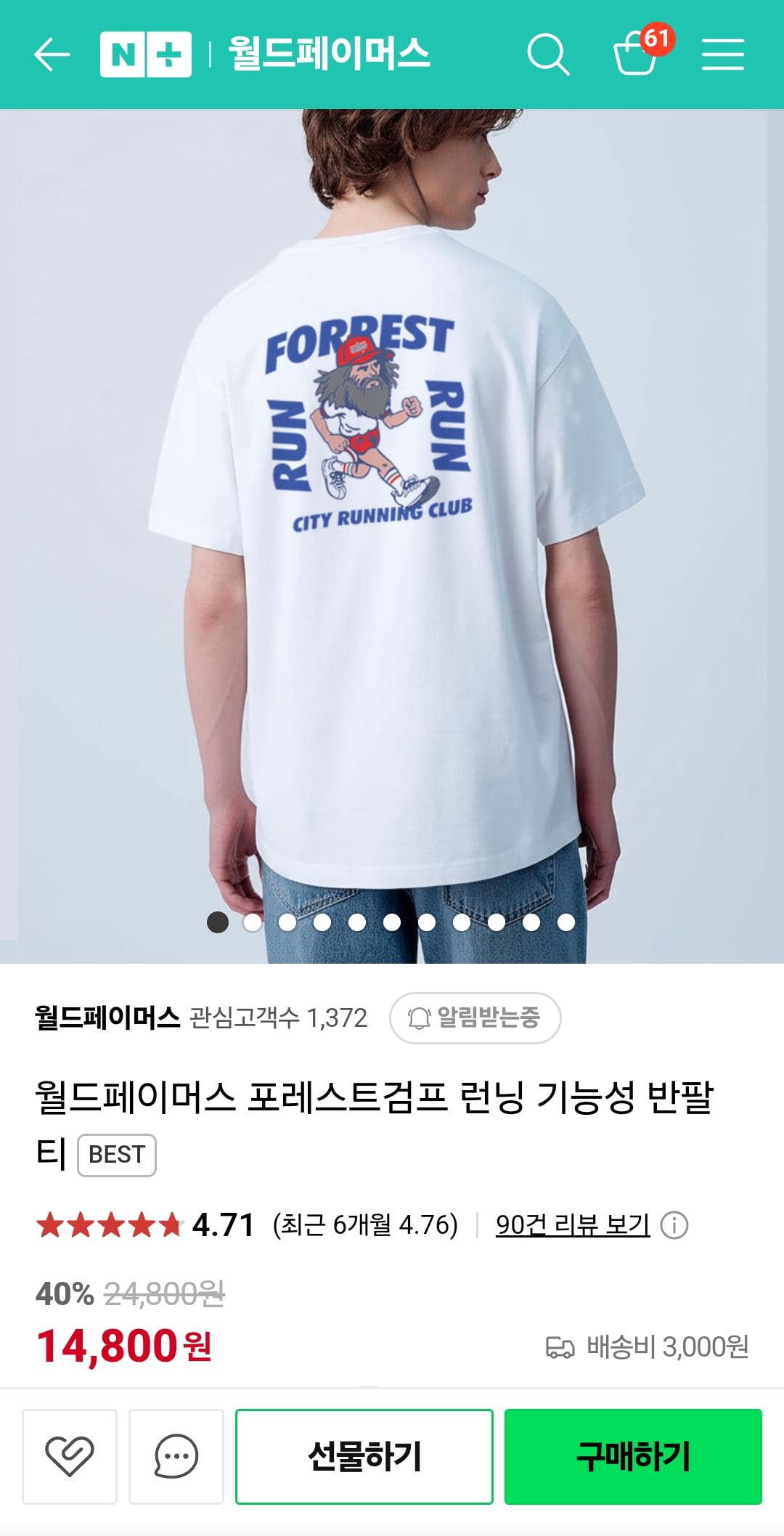Tap the review info icon
Screen dimensions: 784x1536
tap(674, 1225)
